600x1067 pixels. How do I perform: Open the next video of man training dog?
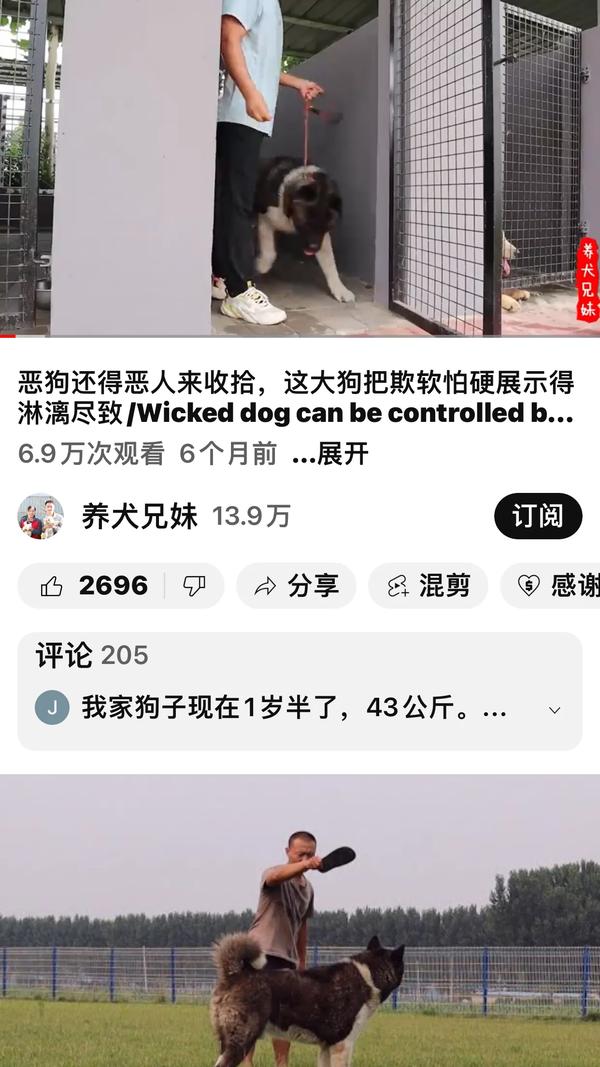tap(300, 920)
